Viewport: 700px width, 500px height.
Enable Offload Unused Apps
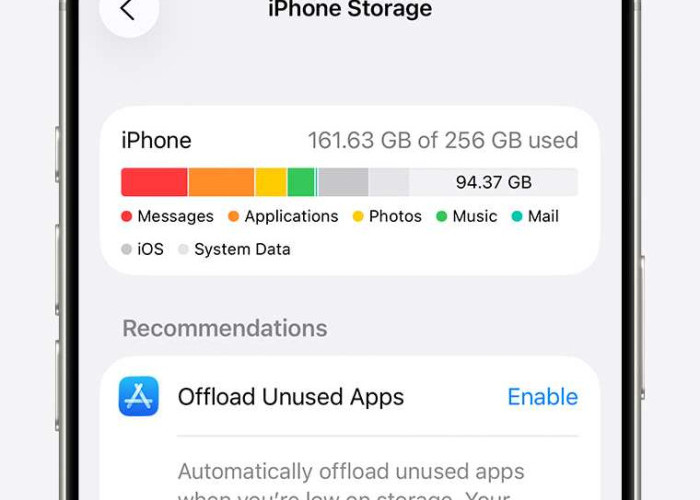(542, 397)
